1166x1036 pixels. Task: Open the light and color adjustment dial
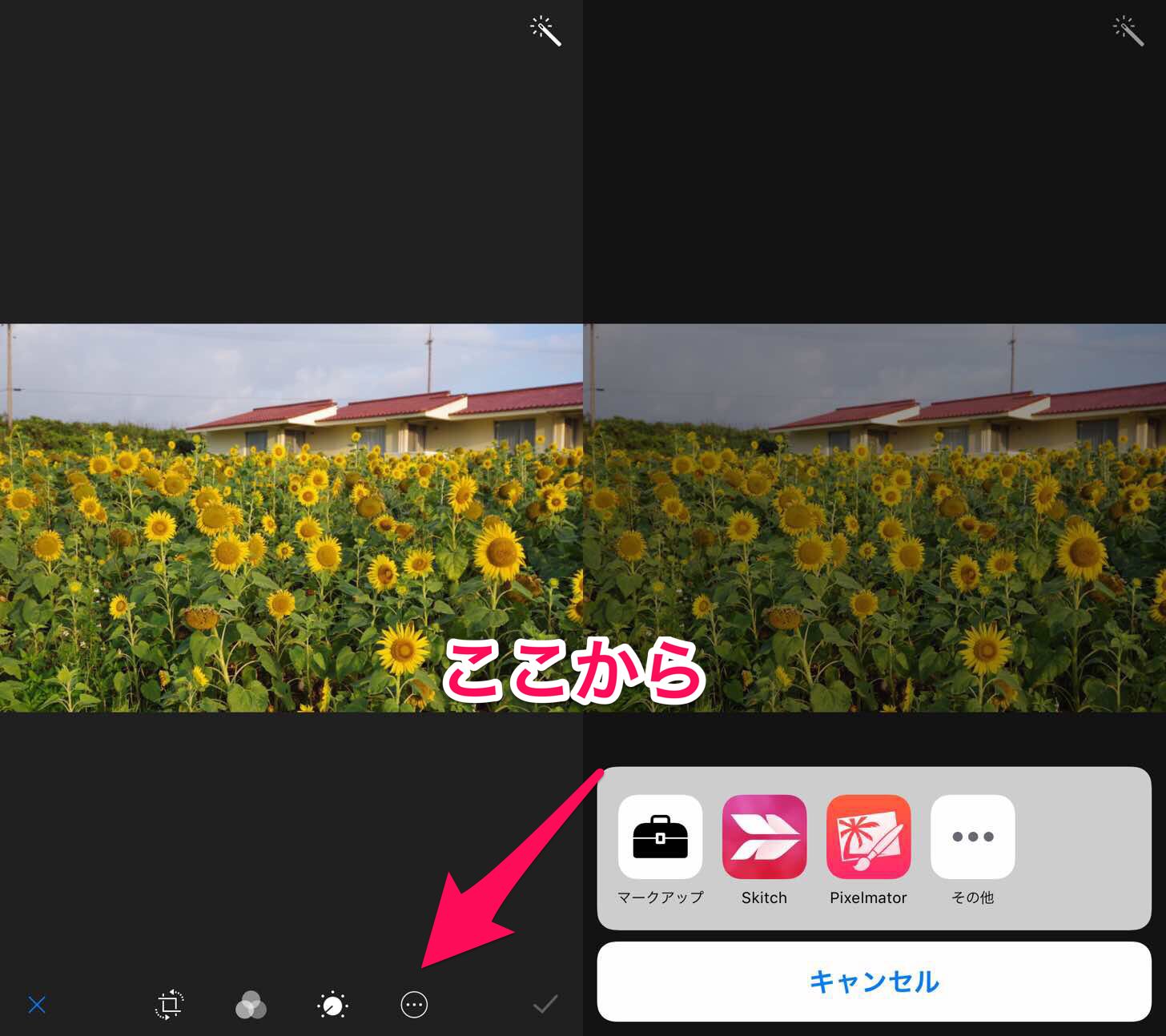(332, 1005)
